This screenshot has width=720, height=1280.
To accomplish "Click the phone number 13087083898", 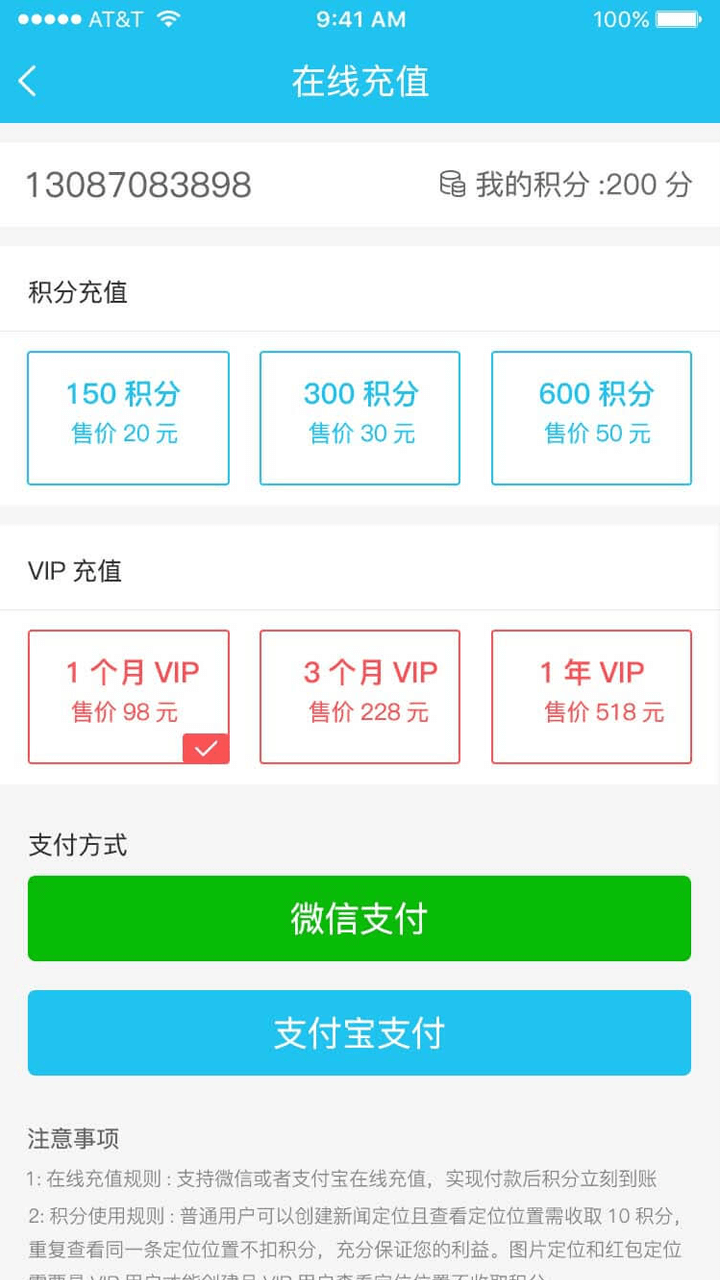I will click(x=140, y=186).
